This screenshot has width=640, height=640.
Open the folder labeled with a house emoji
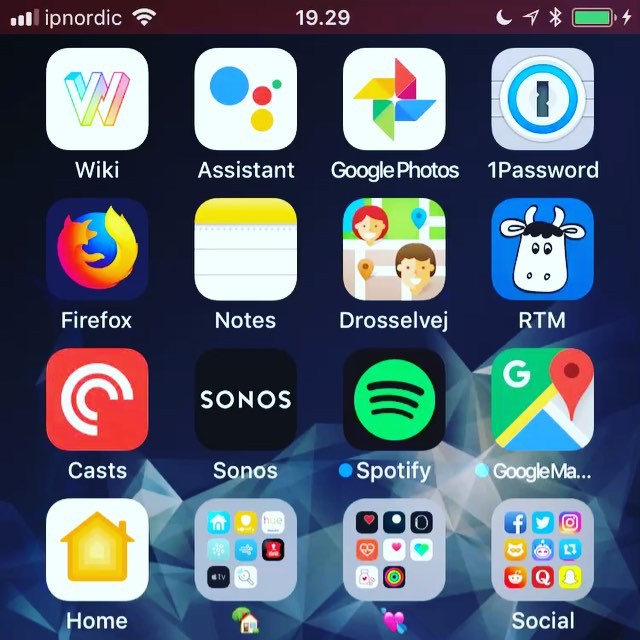[x=245, y=549]
